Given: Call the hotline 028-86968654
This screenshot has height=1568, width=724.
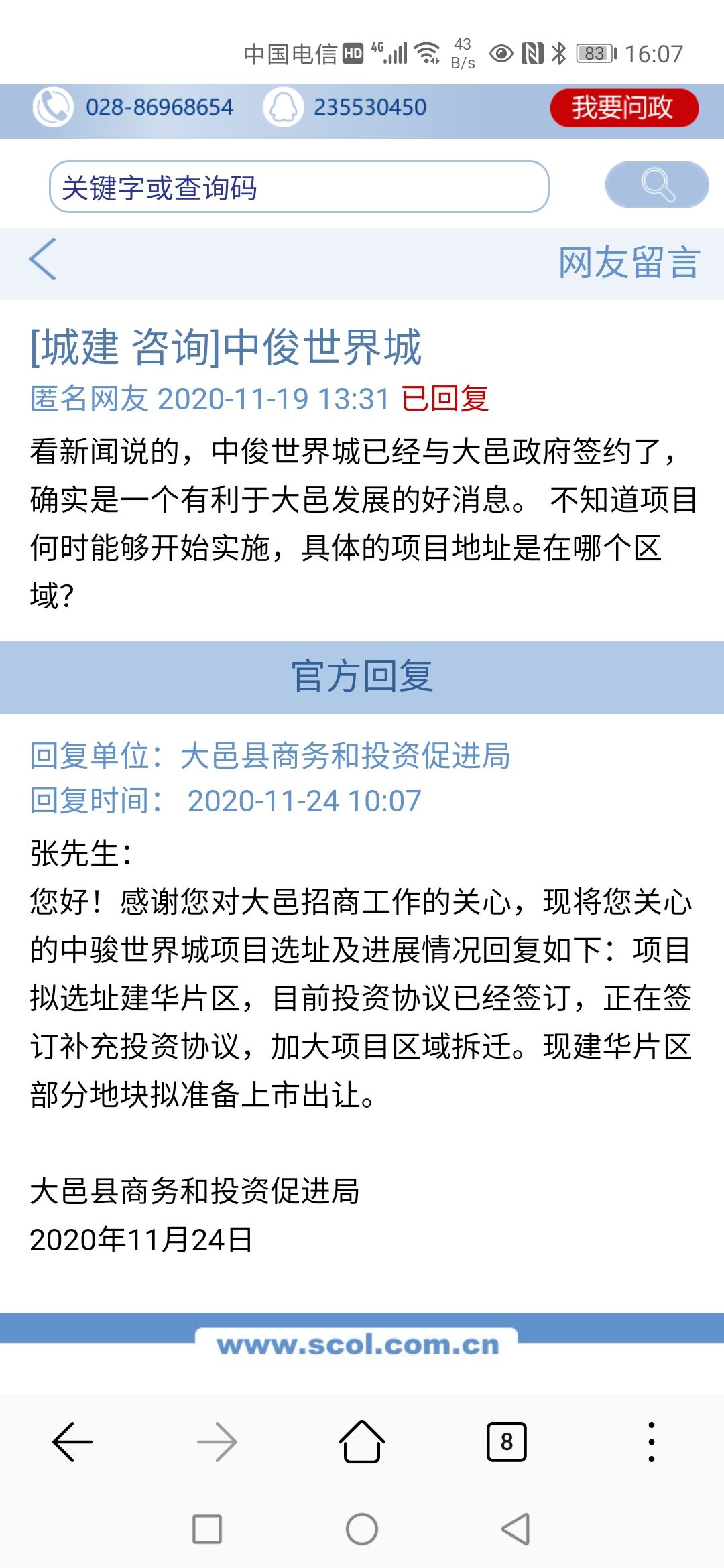Looking at the screenshot, I should [133, 107].
